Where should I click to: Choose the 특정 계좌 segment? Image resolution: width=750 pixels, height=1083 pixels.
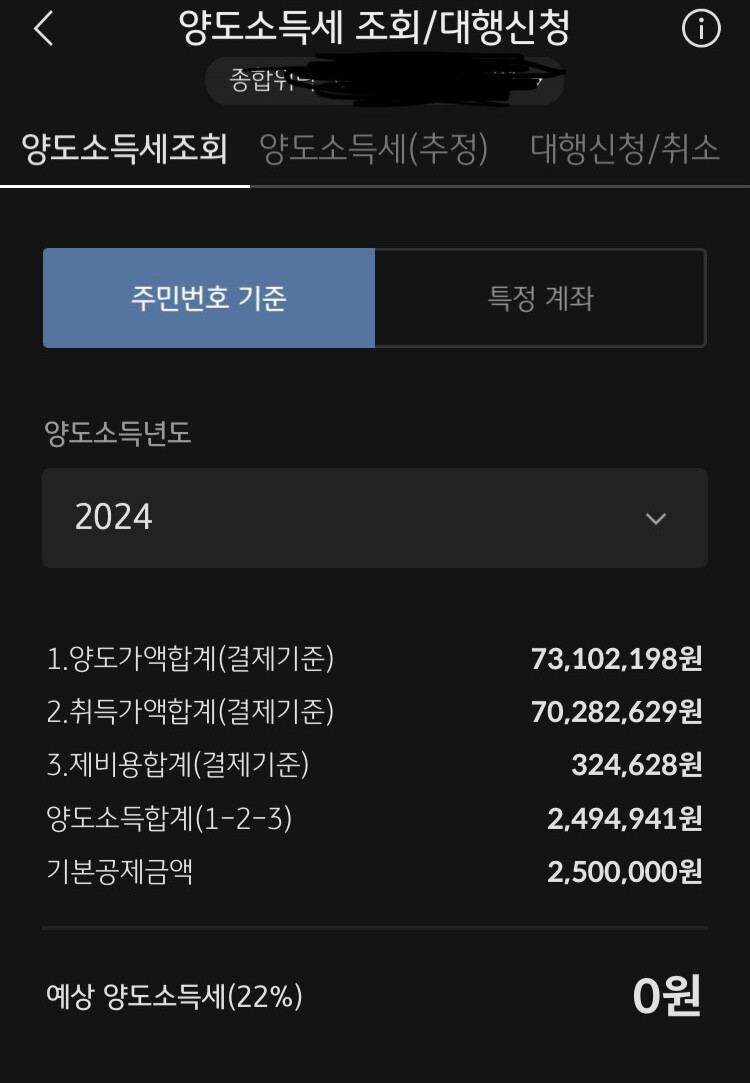click(541, 298)
